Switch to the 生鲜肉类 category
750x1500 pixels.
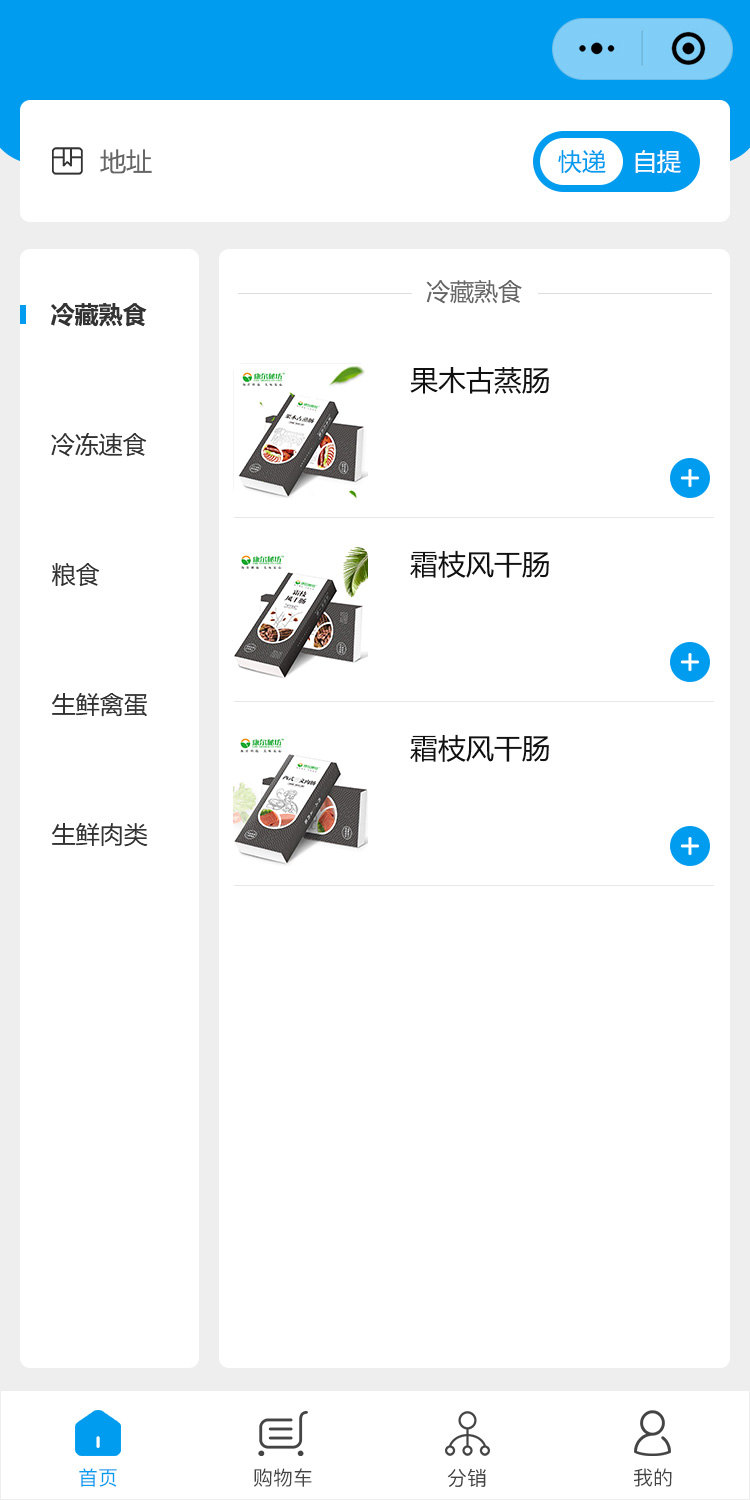99,835
